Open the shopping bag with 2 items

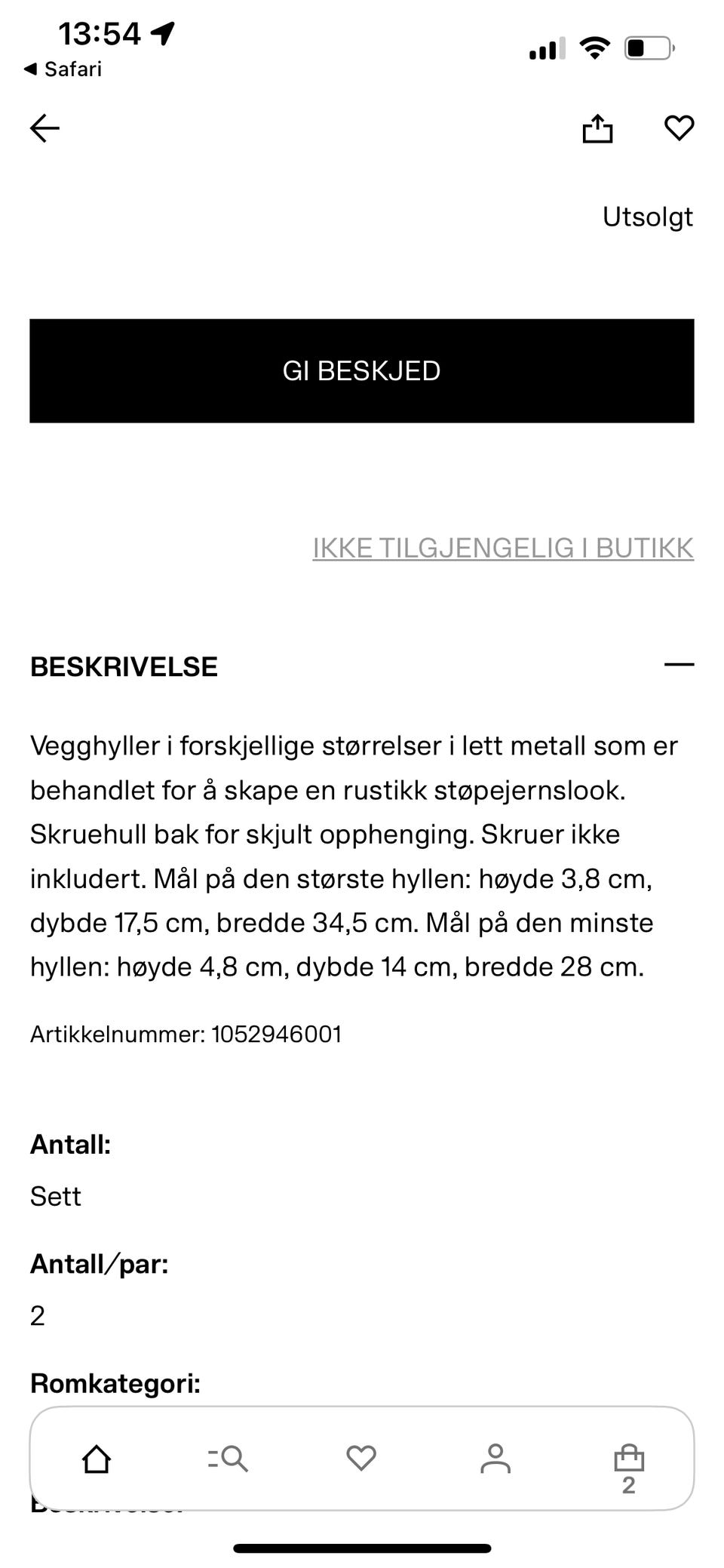628,1459
